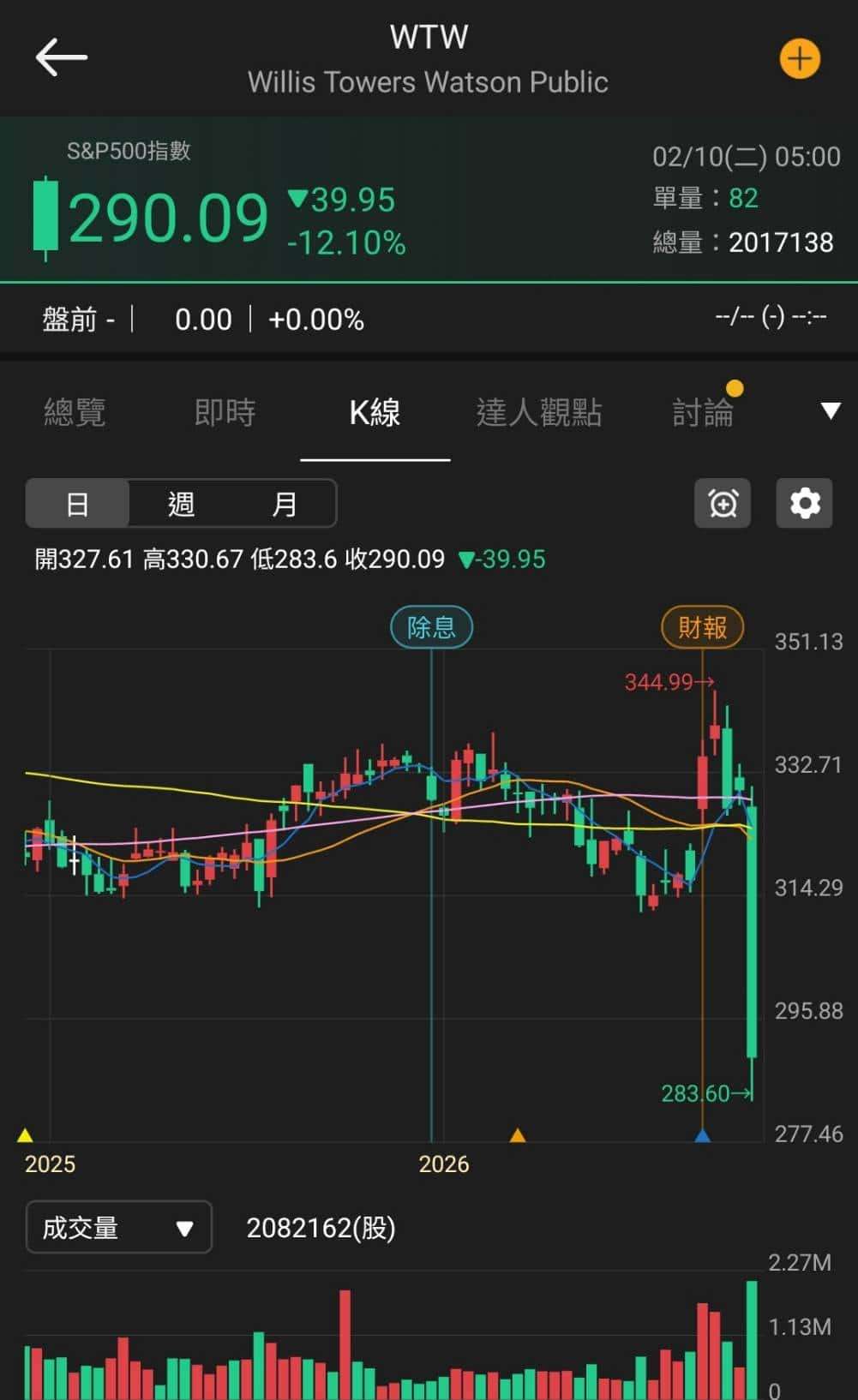Click the 除息 ex-dividend event marker

click(x=431, y=626)
